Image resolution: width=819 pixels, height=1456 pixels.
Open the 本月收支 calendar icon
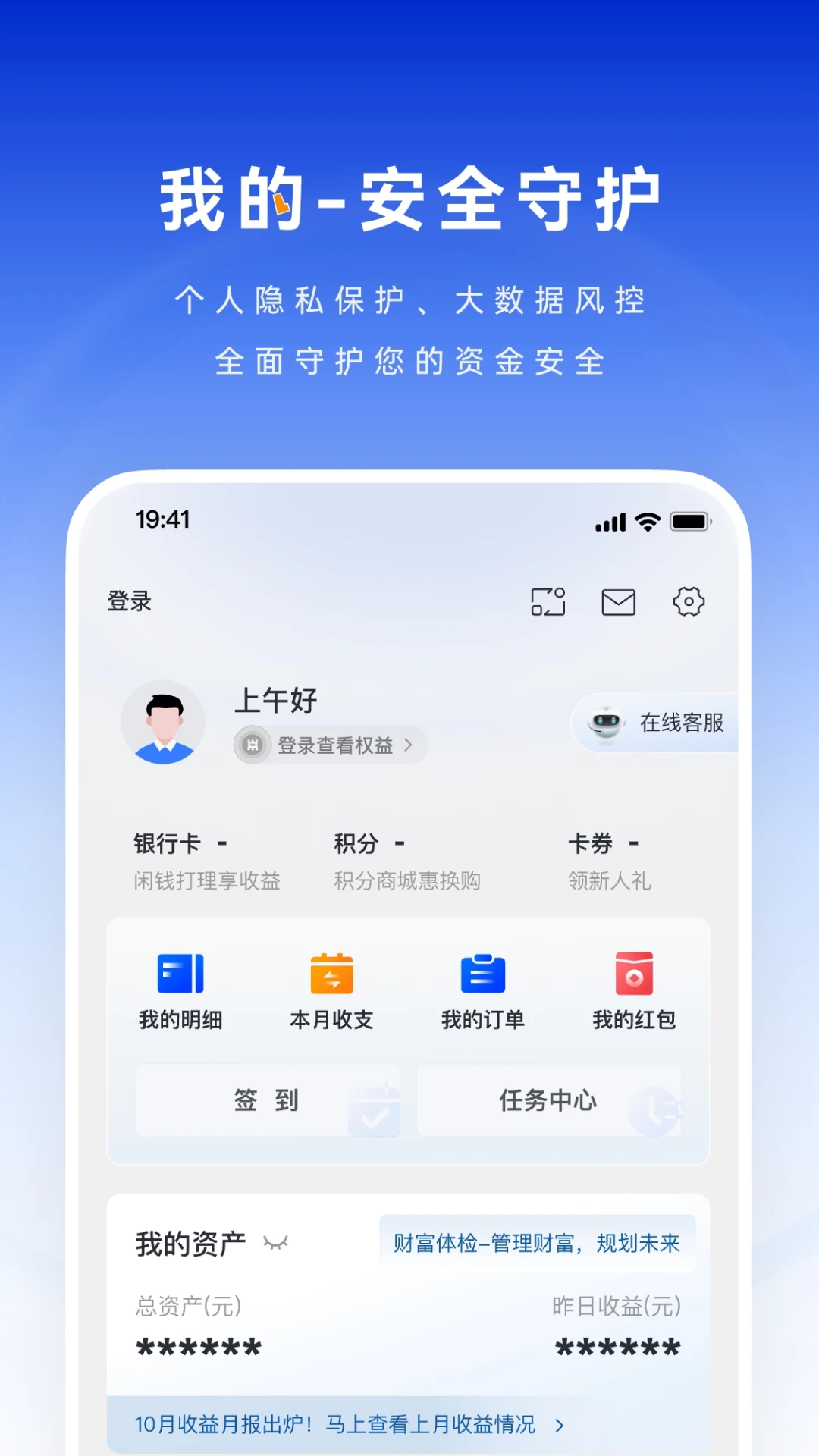[x=332, y=974]
